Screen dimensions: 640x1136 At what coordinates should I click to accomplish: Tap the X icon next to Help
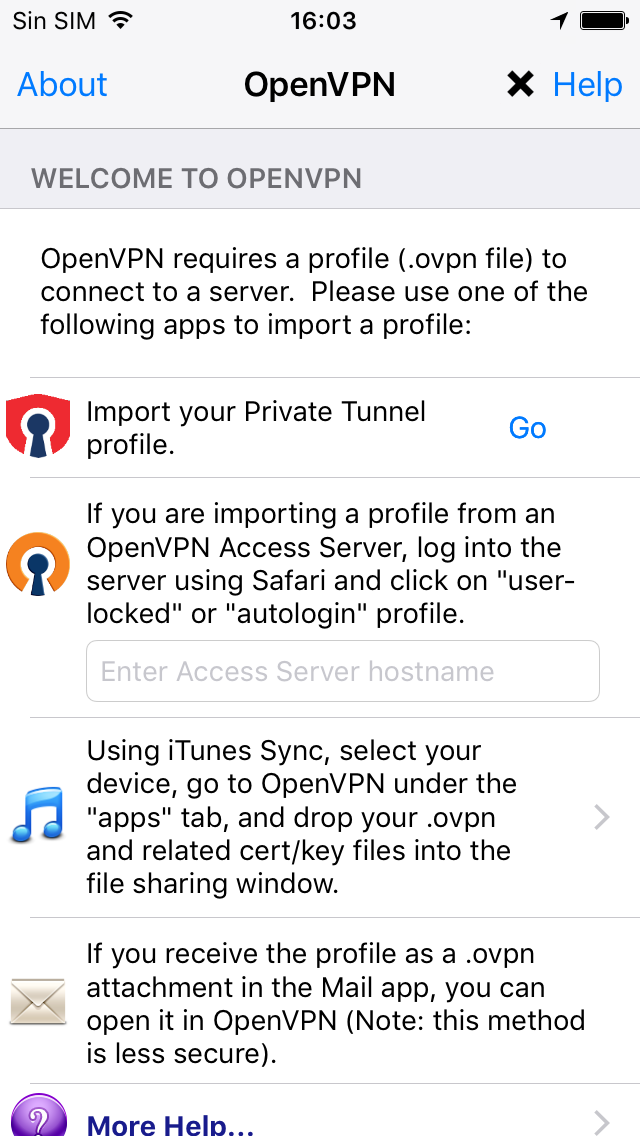point(520,85)
